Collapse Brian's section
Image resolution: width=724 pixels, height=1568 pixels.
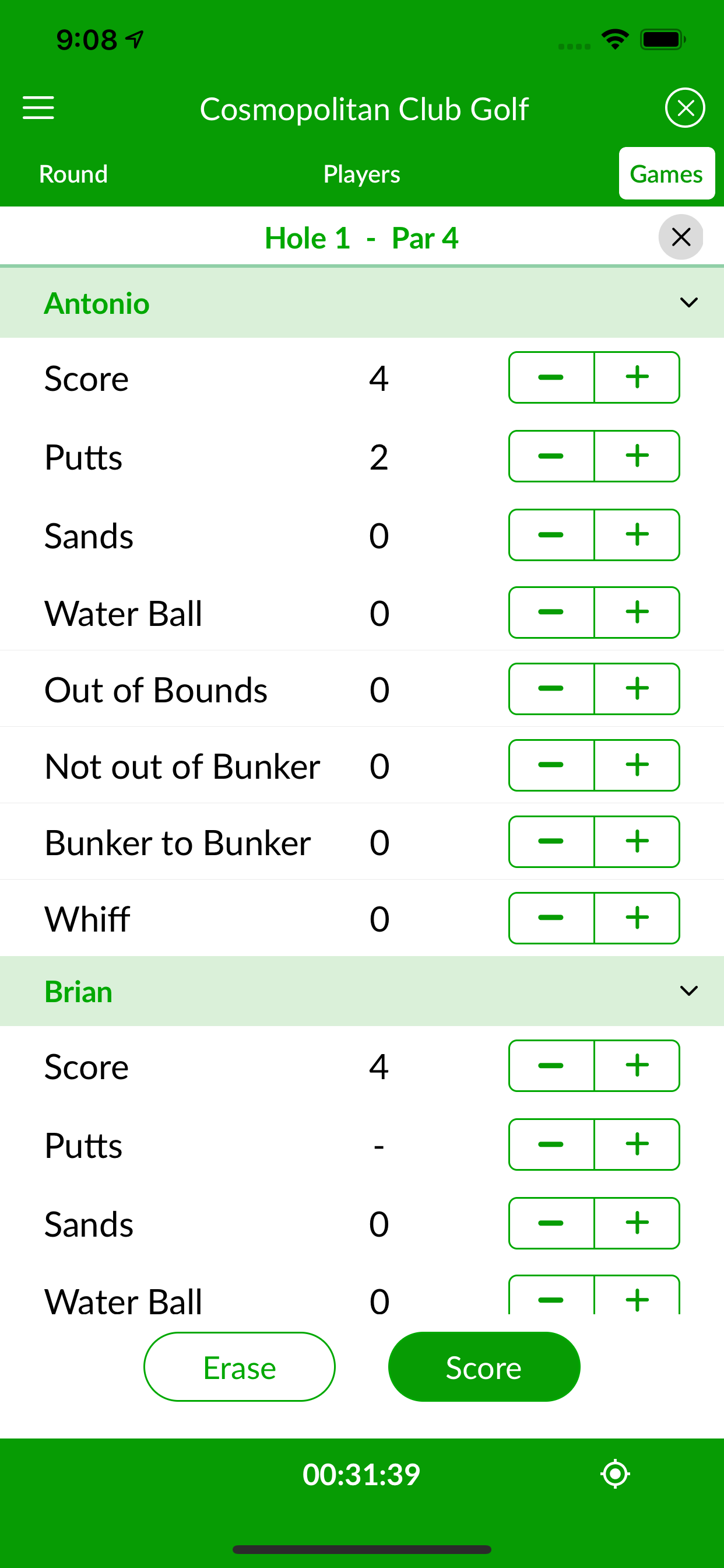(688, 991)
